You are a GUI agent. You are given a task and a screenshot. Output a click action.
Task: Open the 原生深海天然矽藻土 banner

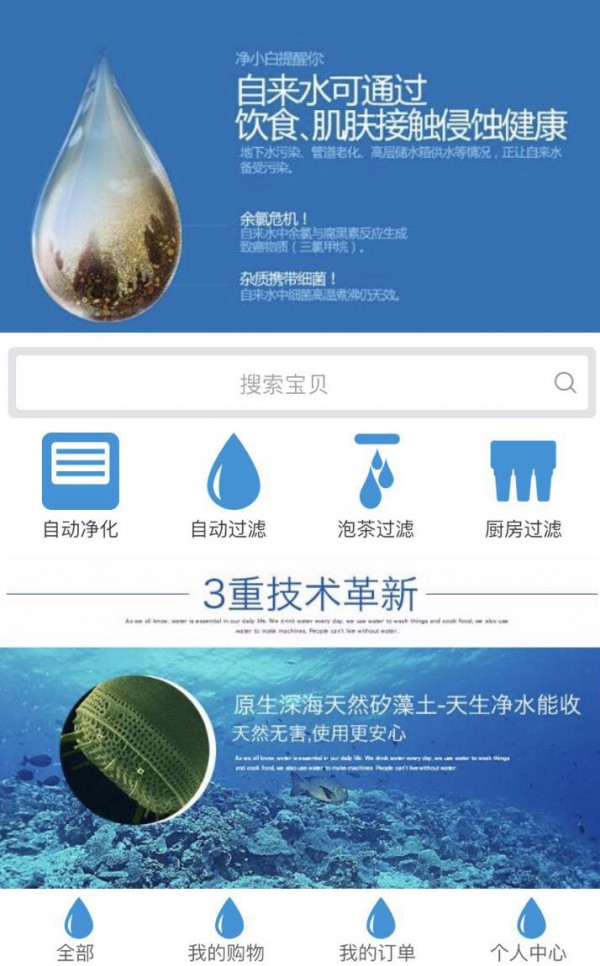pyautogui.click(x=300, y=767)
